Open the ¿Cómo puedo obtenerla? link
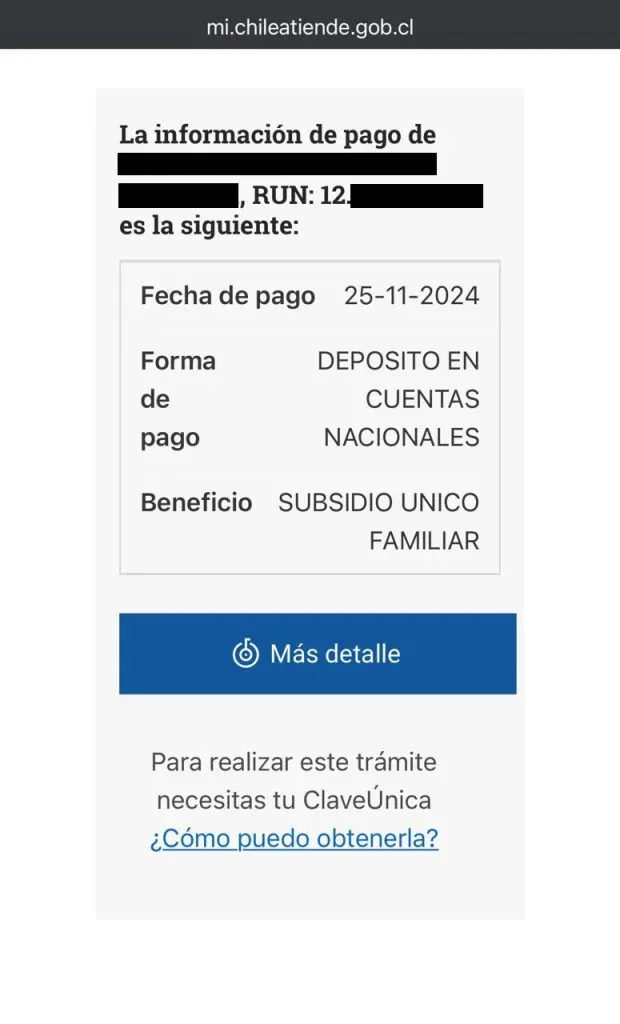Image resolution: width=620 pixels, height=1024 pixels. click(294, 838)
